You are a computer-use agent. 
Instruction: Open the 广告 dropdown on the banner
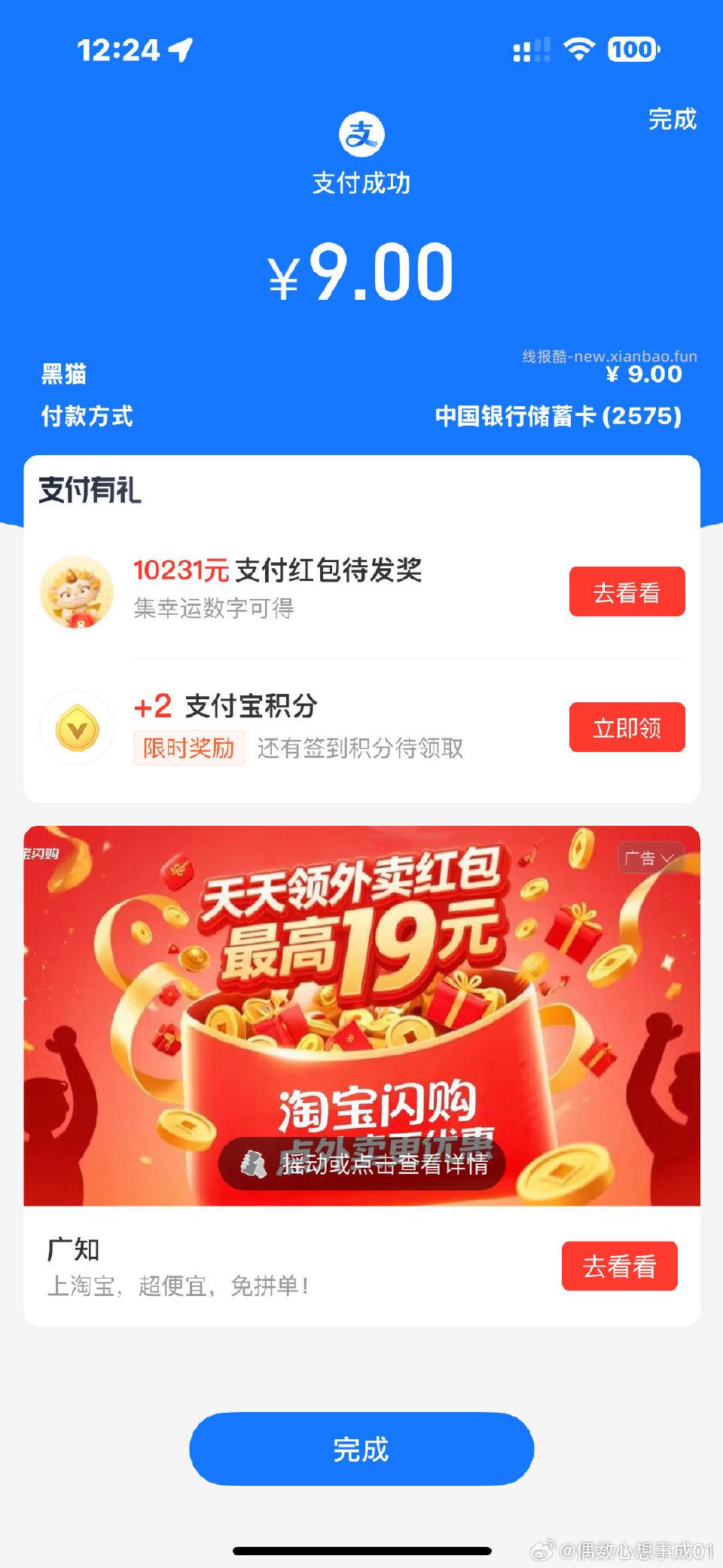click(649, 858)
